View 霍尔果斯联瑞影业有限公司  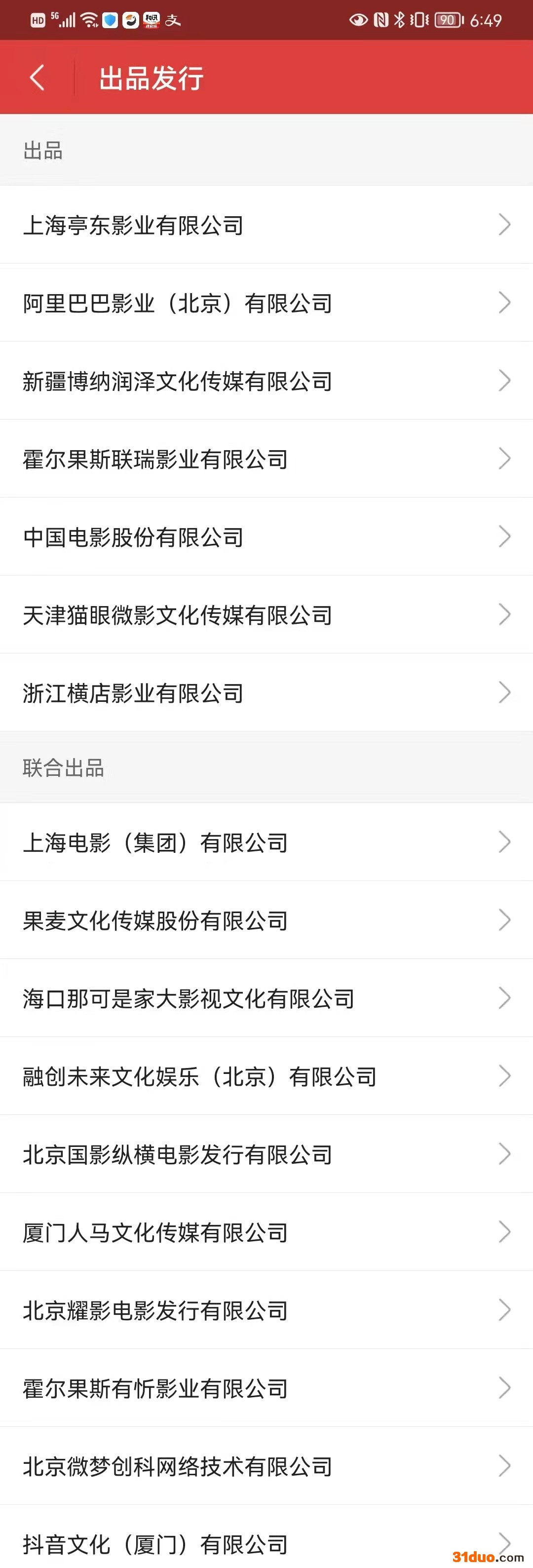[x=266, y=459]
